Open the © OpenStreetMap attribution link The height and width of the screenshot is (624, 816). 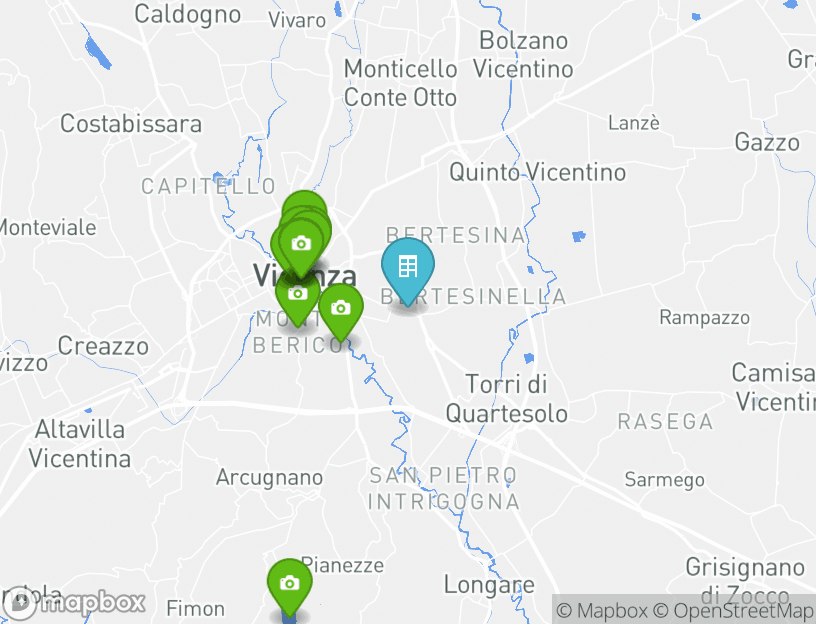pos(733,610)
